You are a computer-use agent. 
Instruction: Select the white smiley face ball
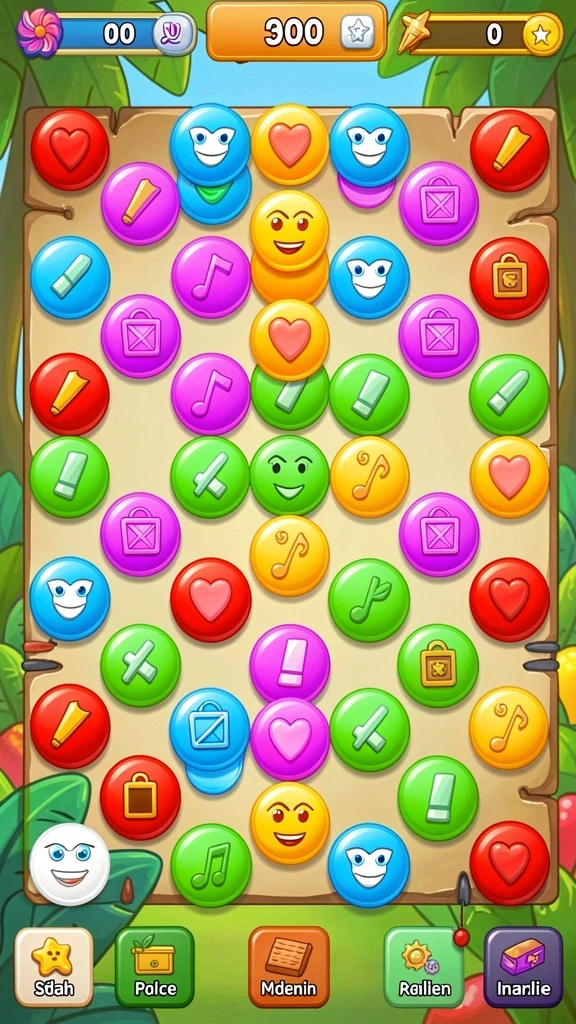pyautogui.click(x=69, y=864)
